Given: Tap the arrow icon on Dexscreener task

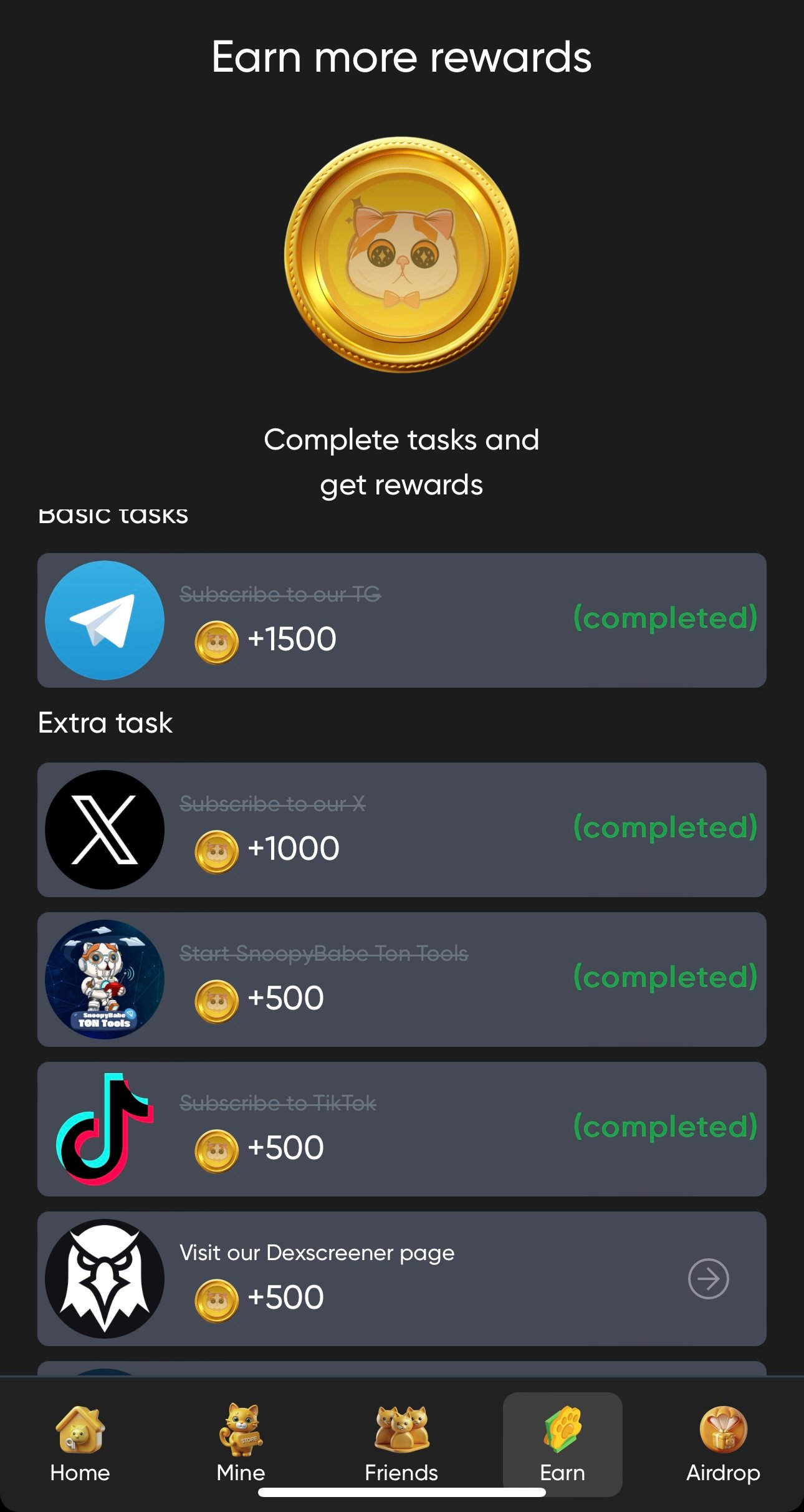Looking at the screenshot, I should [708, 1279].
